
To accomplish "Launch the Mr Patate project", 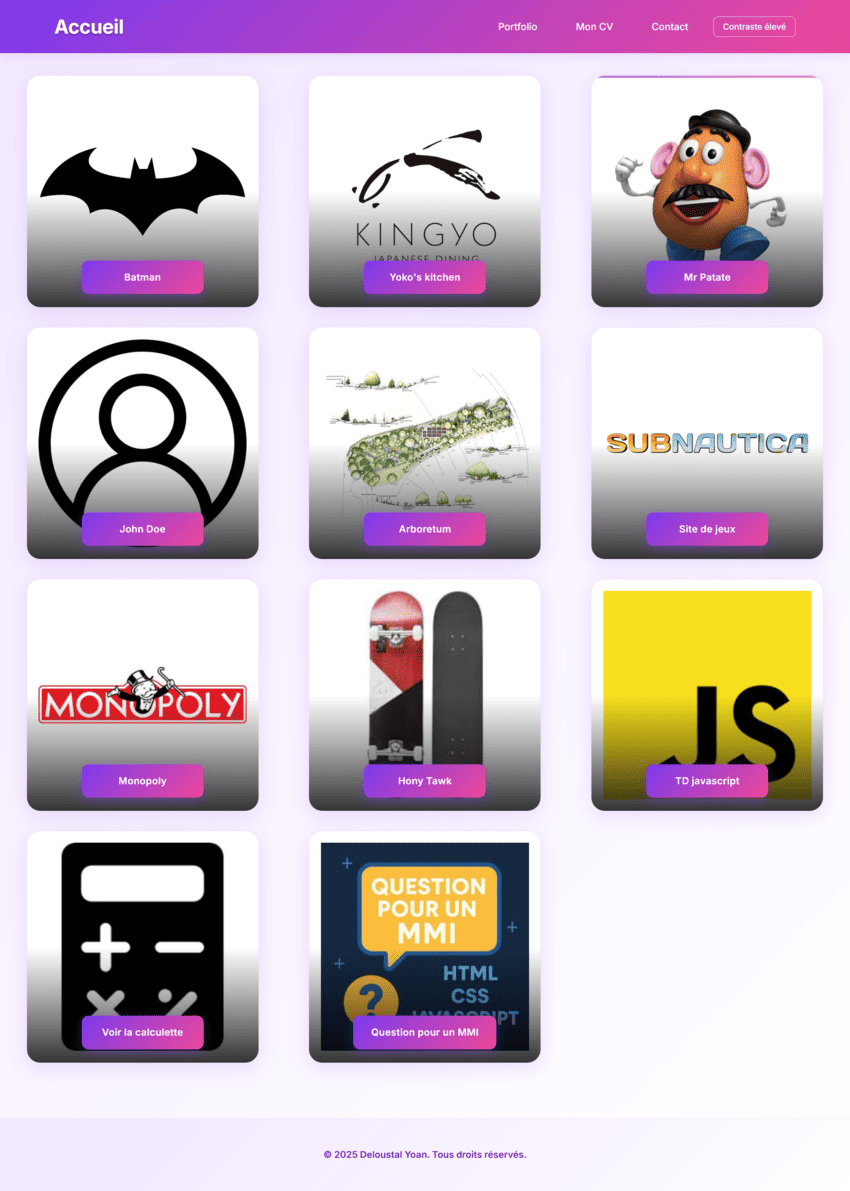I will pos(707,277).
